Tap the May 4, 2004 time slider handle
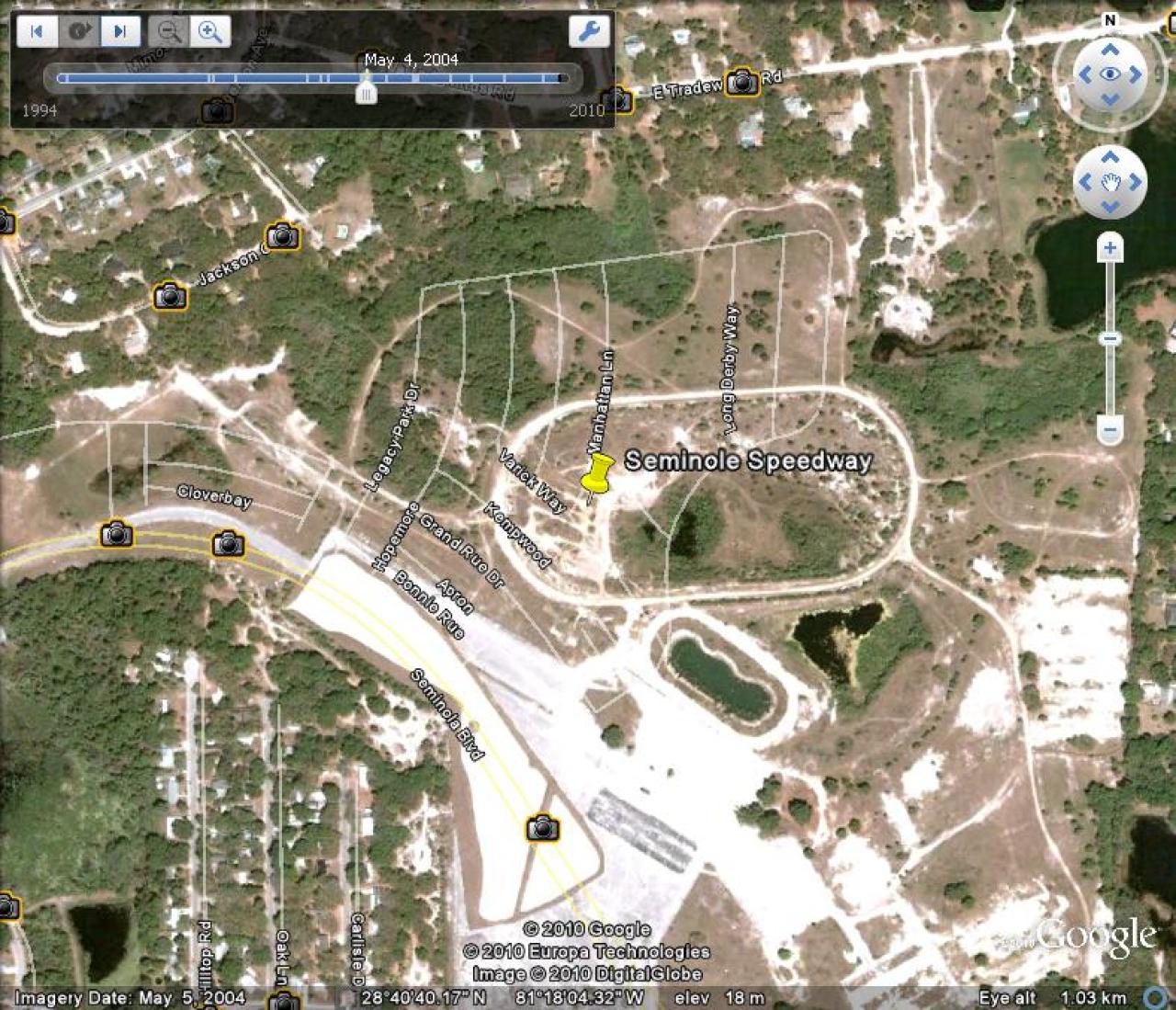1176x1010 pixels. click(x=367, y=92)
